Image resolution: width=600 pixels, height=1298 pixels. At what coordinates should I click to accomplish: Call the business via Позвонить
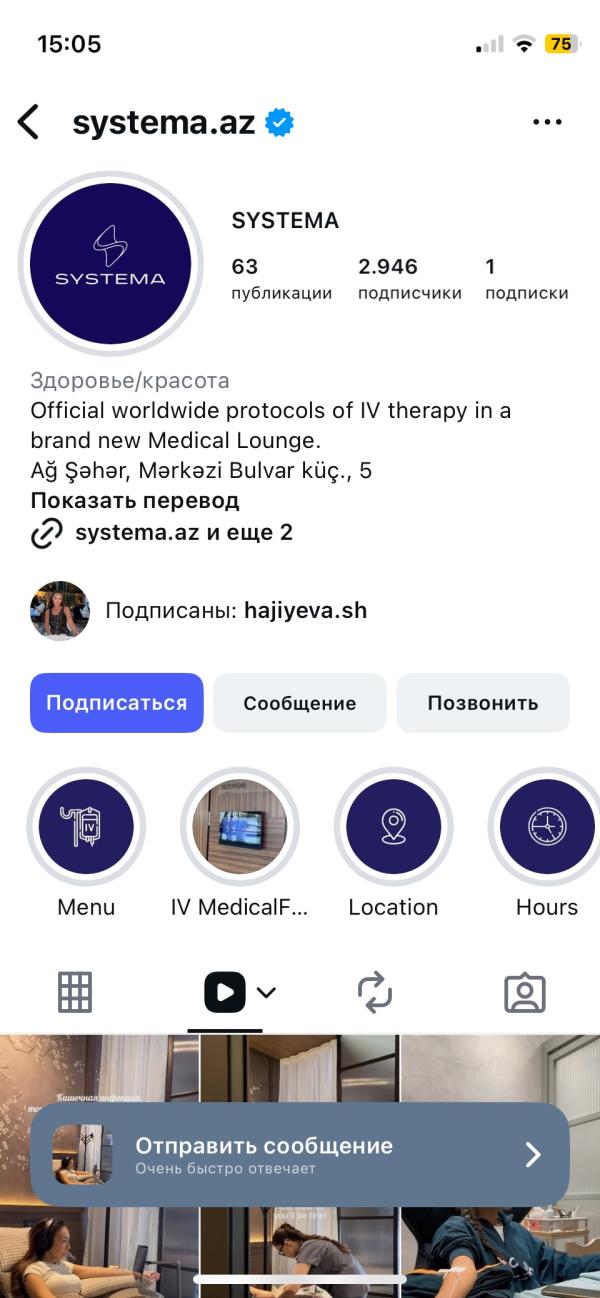[x=482, y=703]
